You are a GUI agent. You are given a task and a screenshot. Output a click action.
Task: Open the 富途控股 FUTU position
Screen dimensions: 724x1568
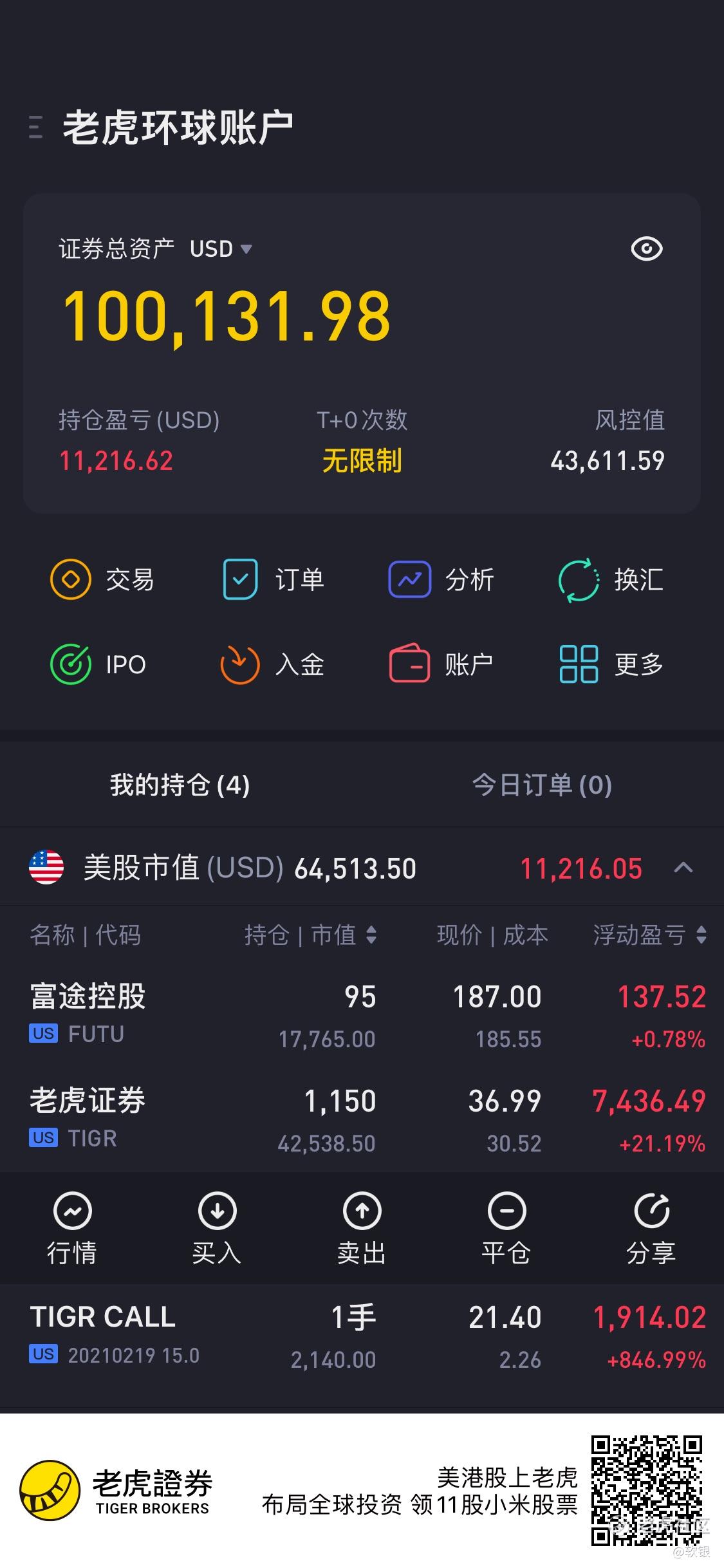tap(362, 1015)
